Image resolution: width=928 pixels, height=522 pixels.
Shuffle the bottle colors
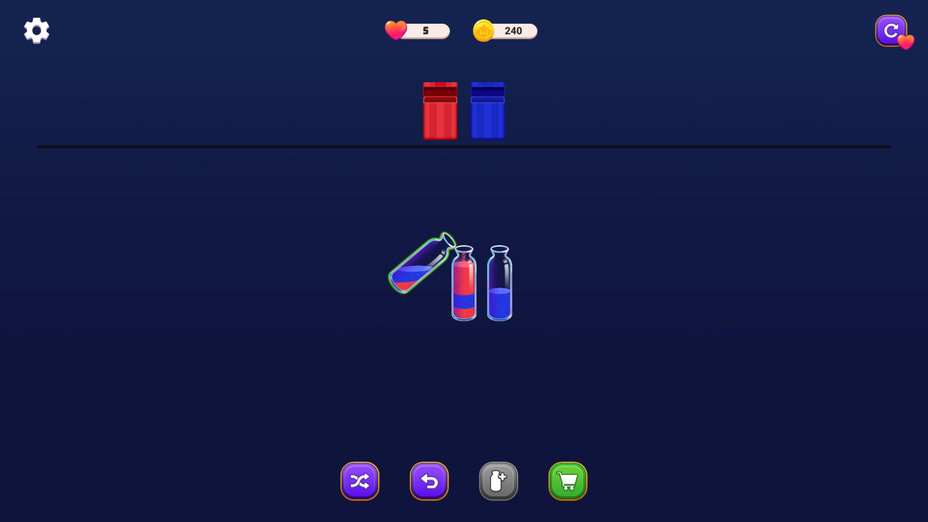click(360, 481)
